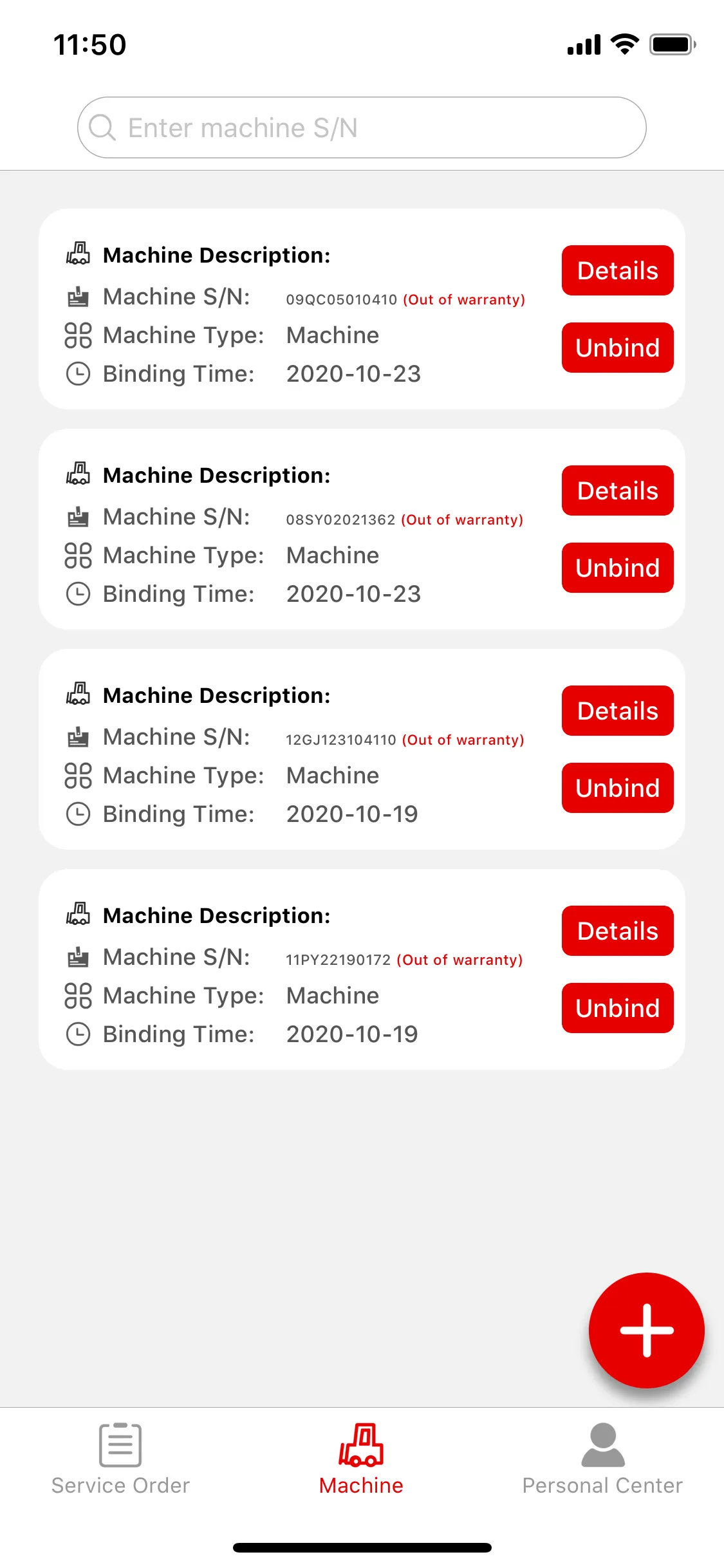The height and width of the screenshot is (1568, 724).
Task: Switch to the Service Order tab
Action: click(120, 1459)
